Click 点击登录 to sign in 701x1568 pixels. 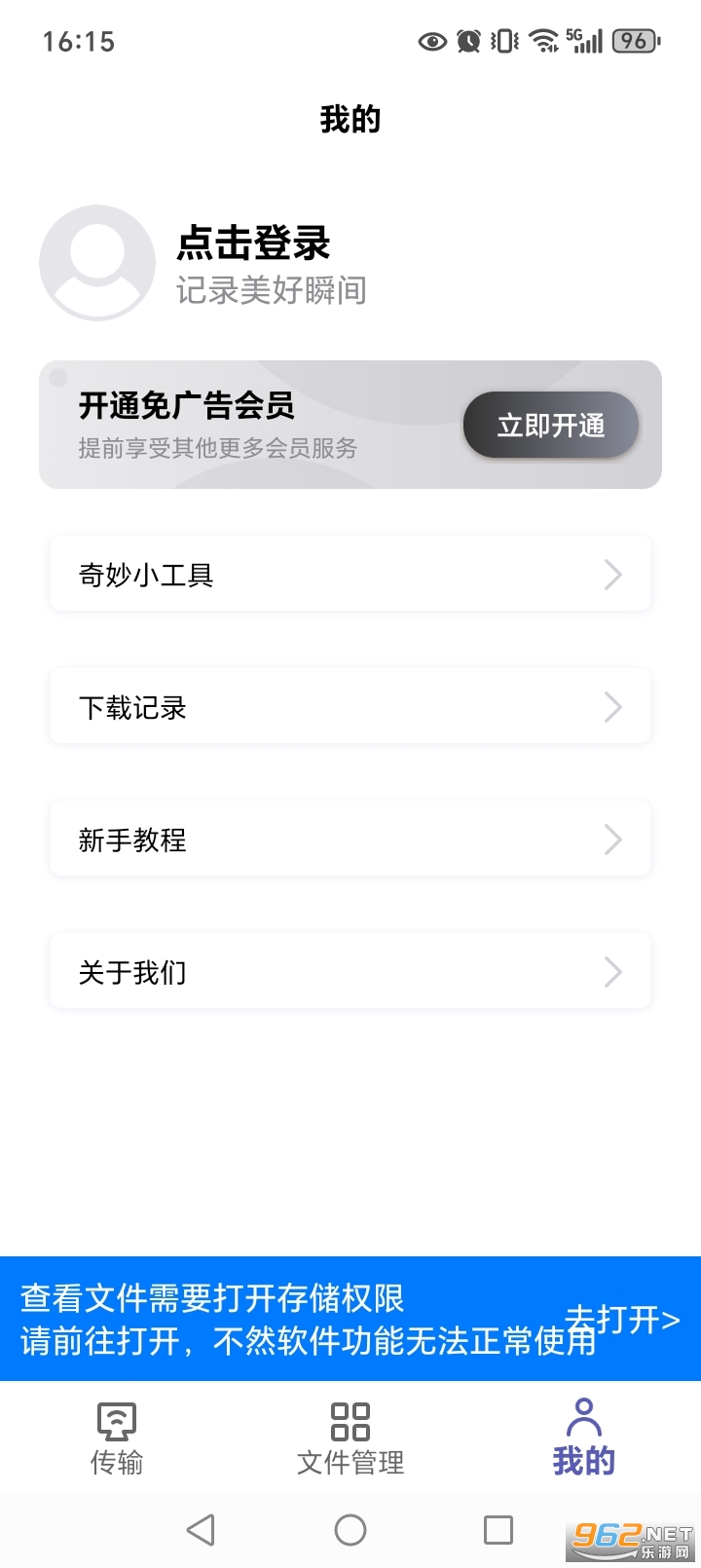click(x=253, y=244)
